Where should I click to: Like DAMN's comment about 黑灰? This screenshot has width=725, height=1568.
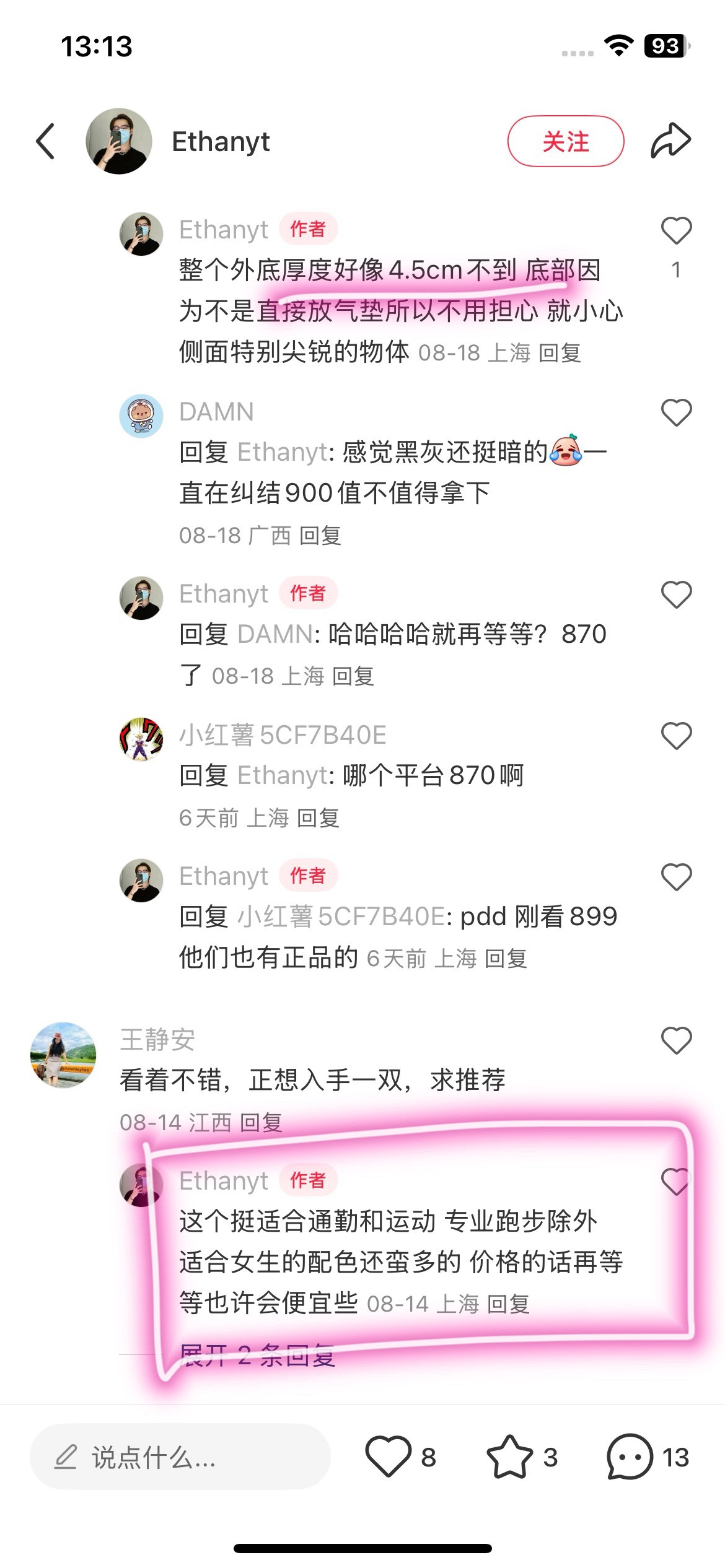coord(676,412)
